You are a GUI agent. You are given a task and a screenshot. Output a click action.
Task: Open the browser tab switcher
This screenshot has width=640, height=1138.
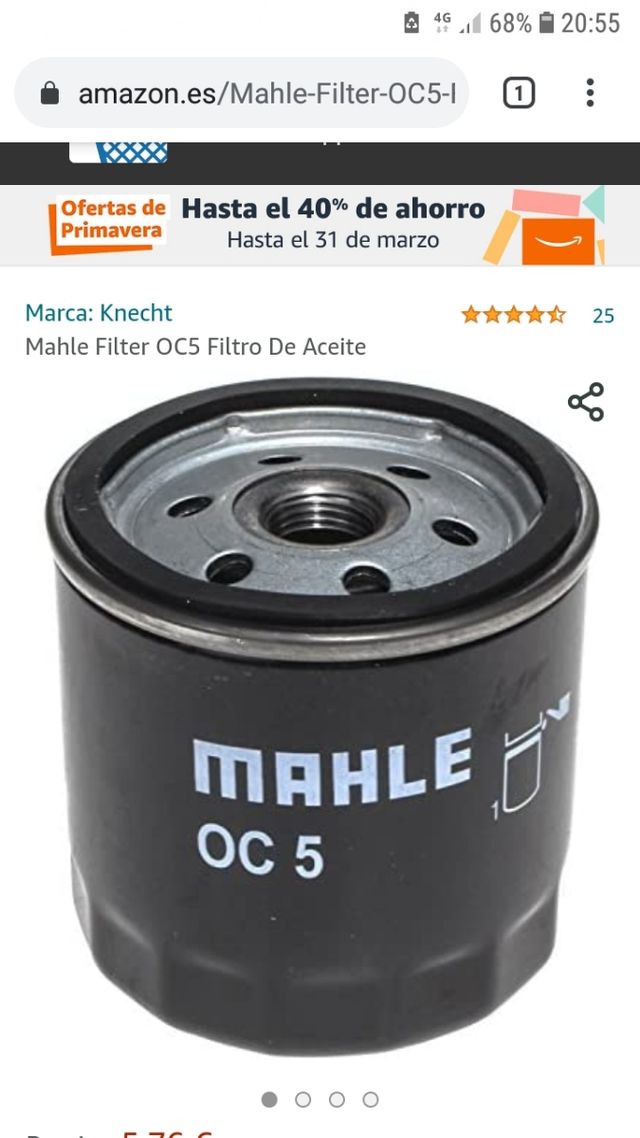click(518, 94)
